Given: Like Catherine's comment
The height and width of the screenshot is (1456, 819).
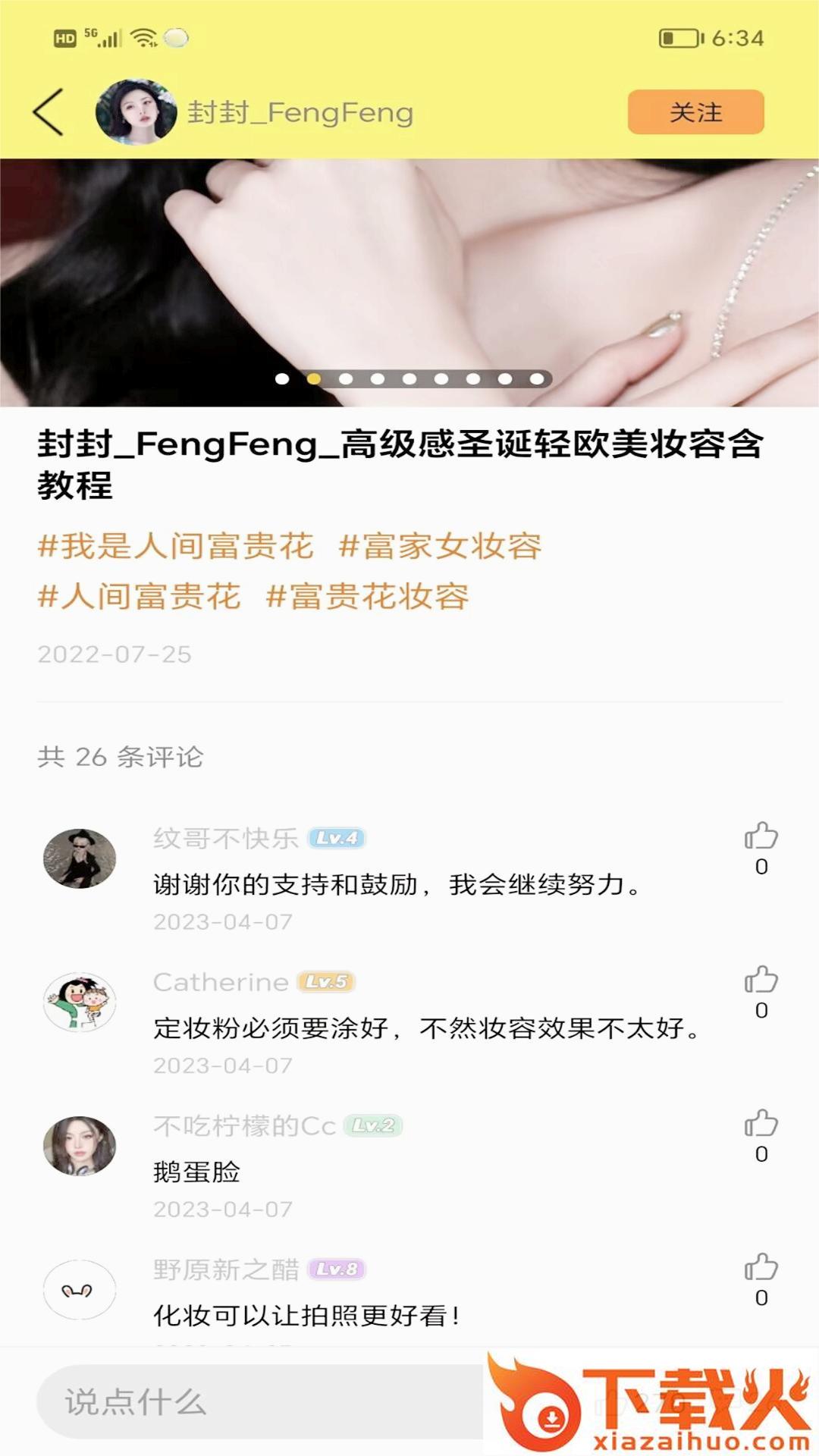Looking at the screenshot, I should tap(761, 980).
